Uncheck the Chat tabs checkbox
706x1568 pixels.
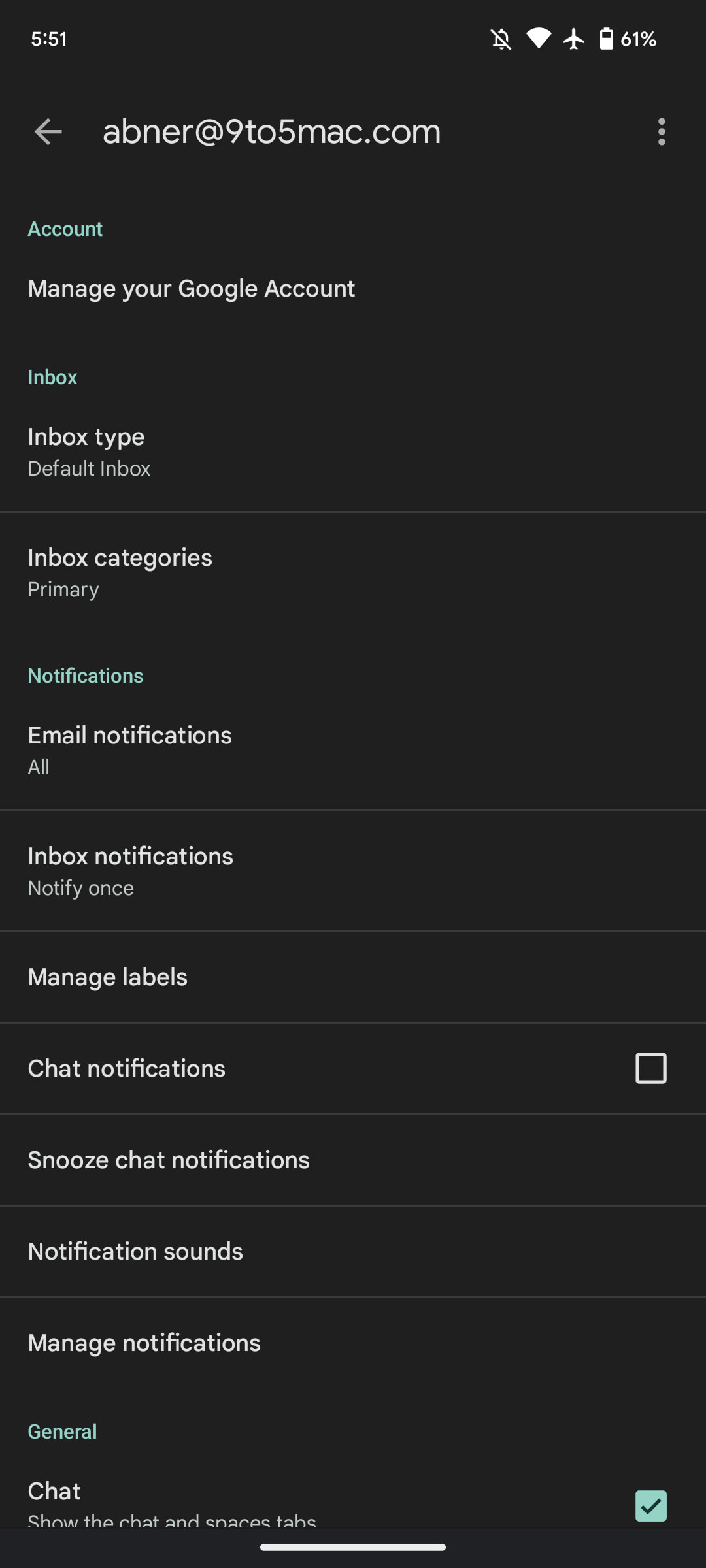pyautogui.click(x=650, y=1505)
